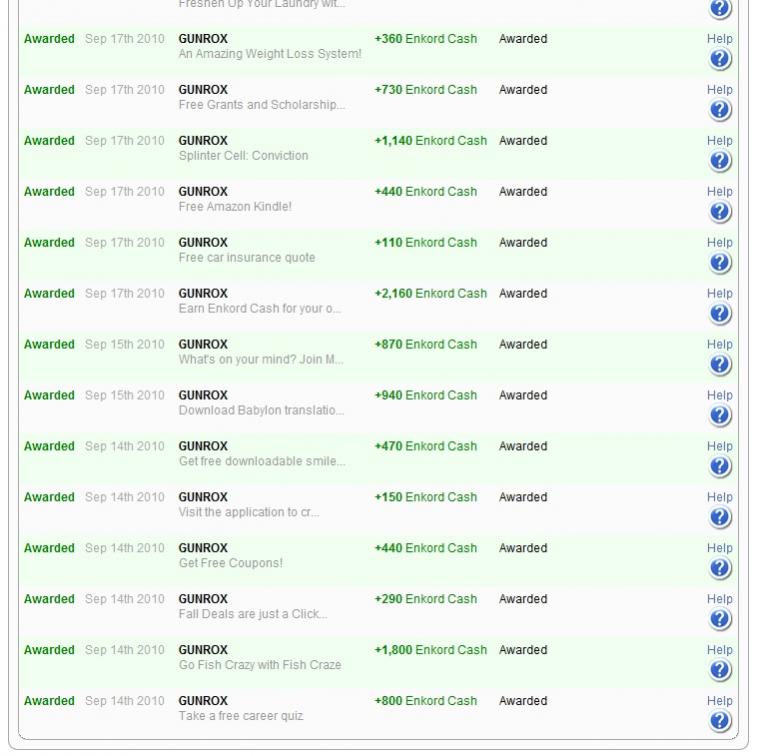
Task: Get help on Splinter Cell: Conviction offer
Action: [719, 142]
